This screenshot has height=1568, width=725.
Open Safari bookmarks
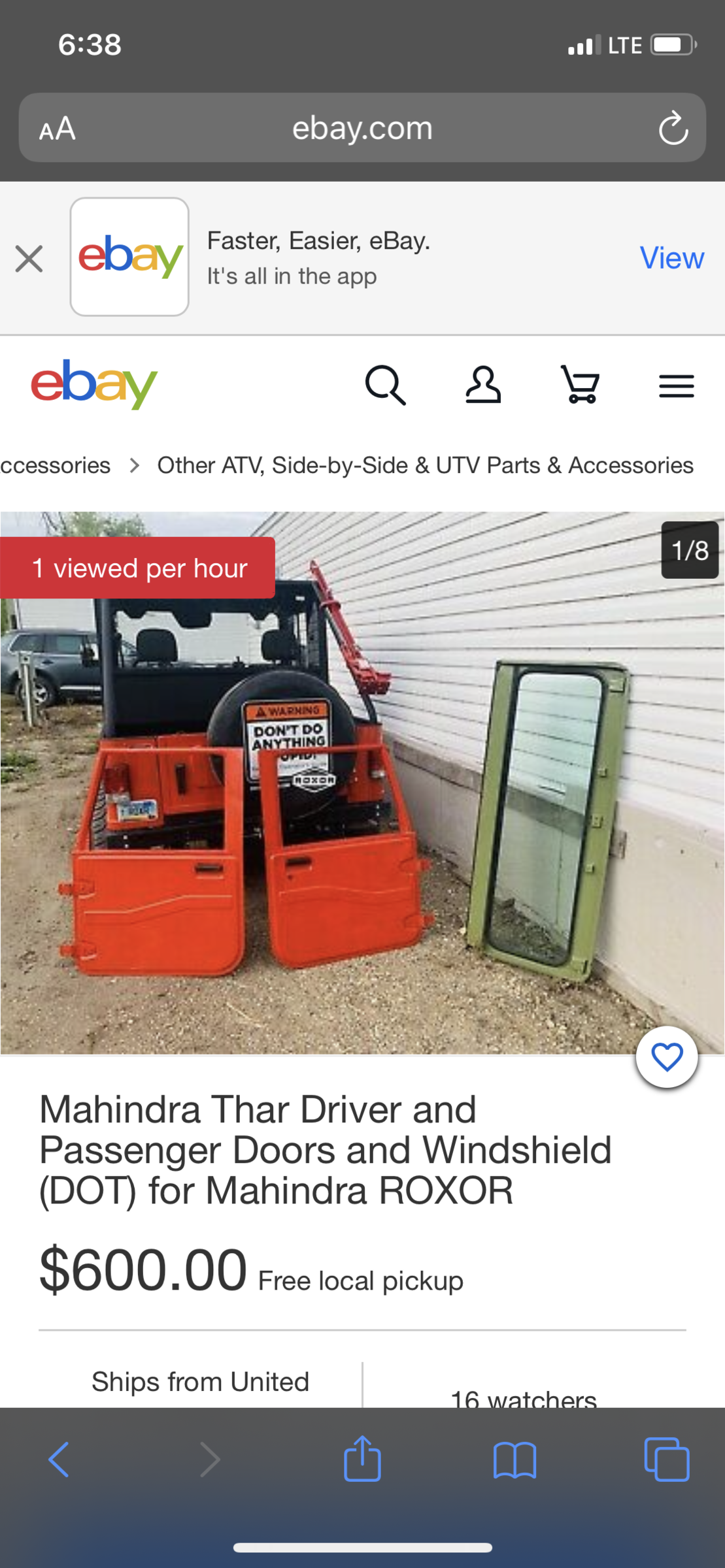pyautogui.click(x=514, y=1460)
